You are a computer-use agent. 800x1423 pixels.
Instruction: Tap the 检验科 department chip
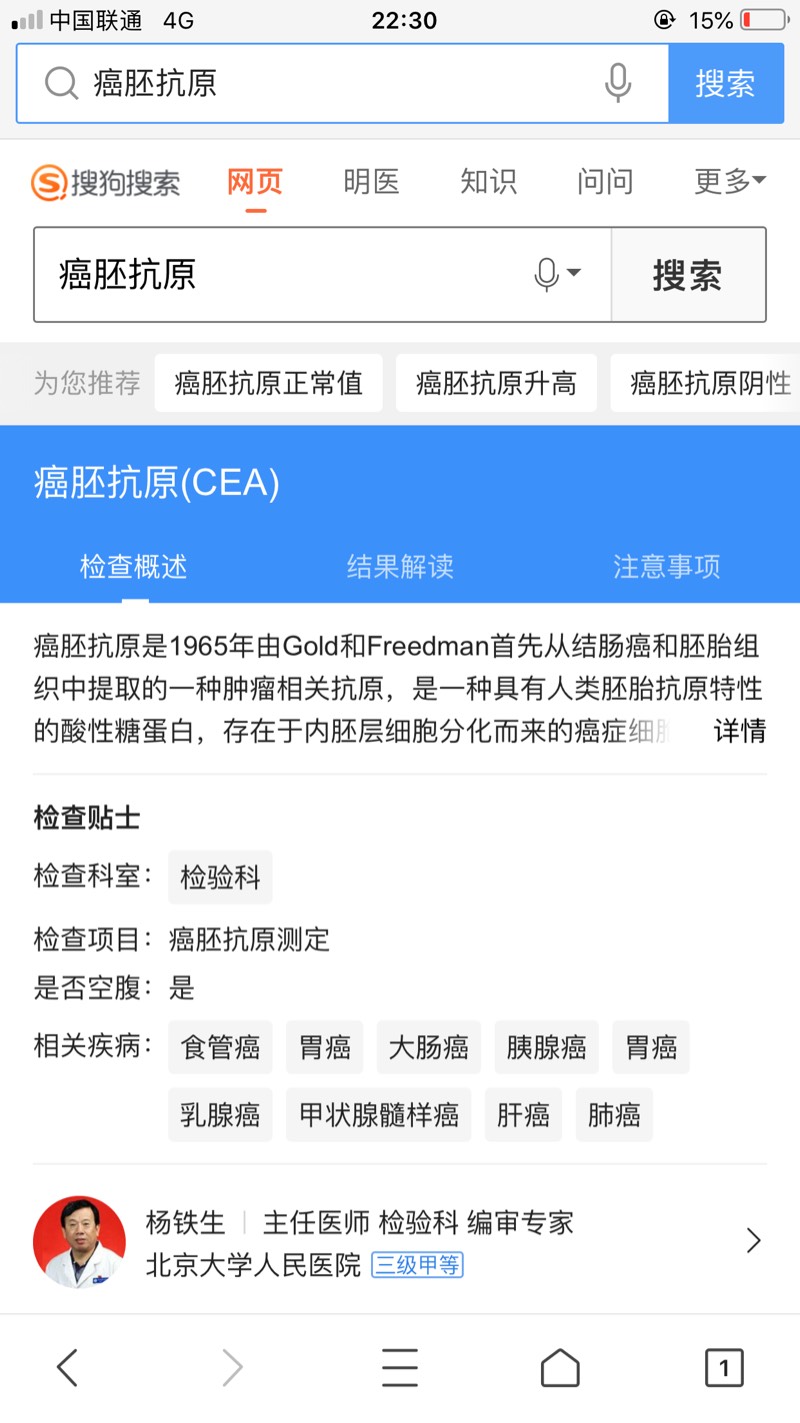pyautogui.click(x=220, y=878)
